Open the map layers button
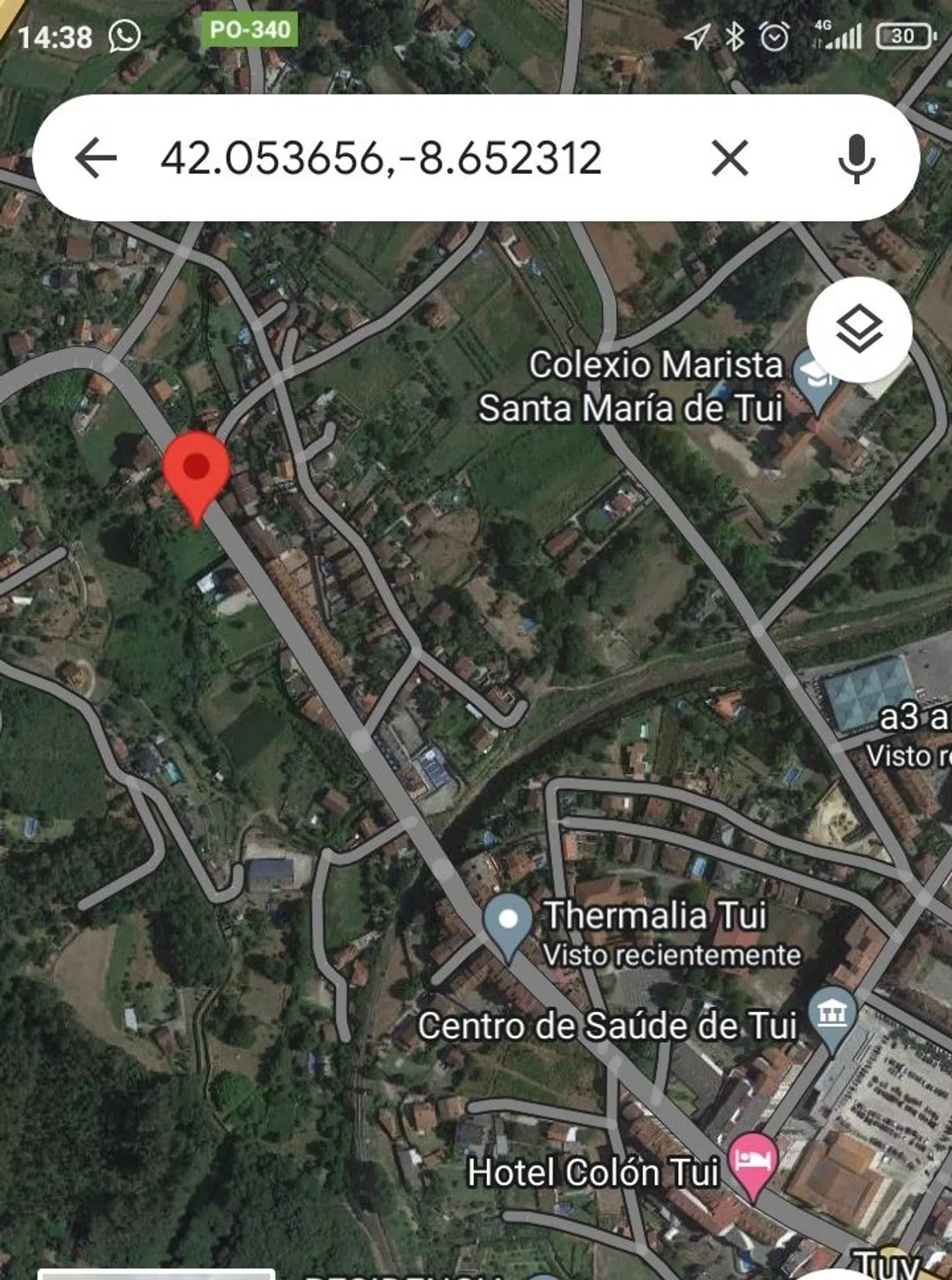Screen dimensions: 952x1280 (859, 329)
